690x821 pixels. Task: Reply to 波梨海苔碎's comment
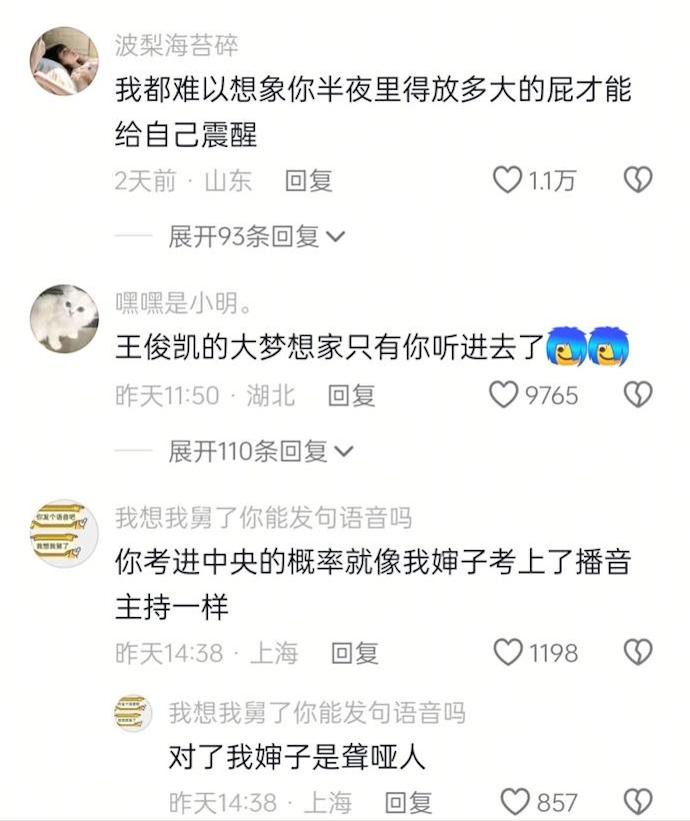308,181
